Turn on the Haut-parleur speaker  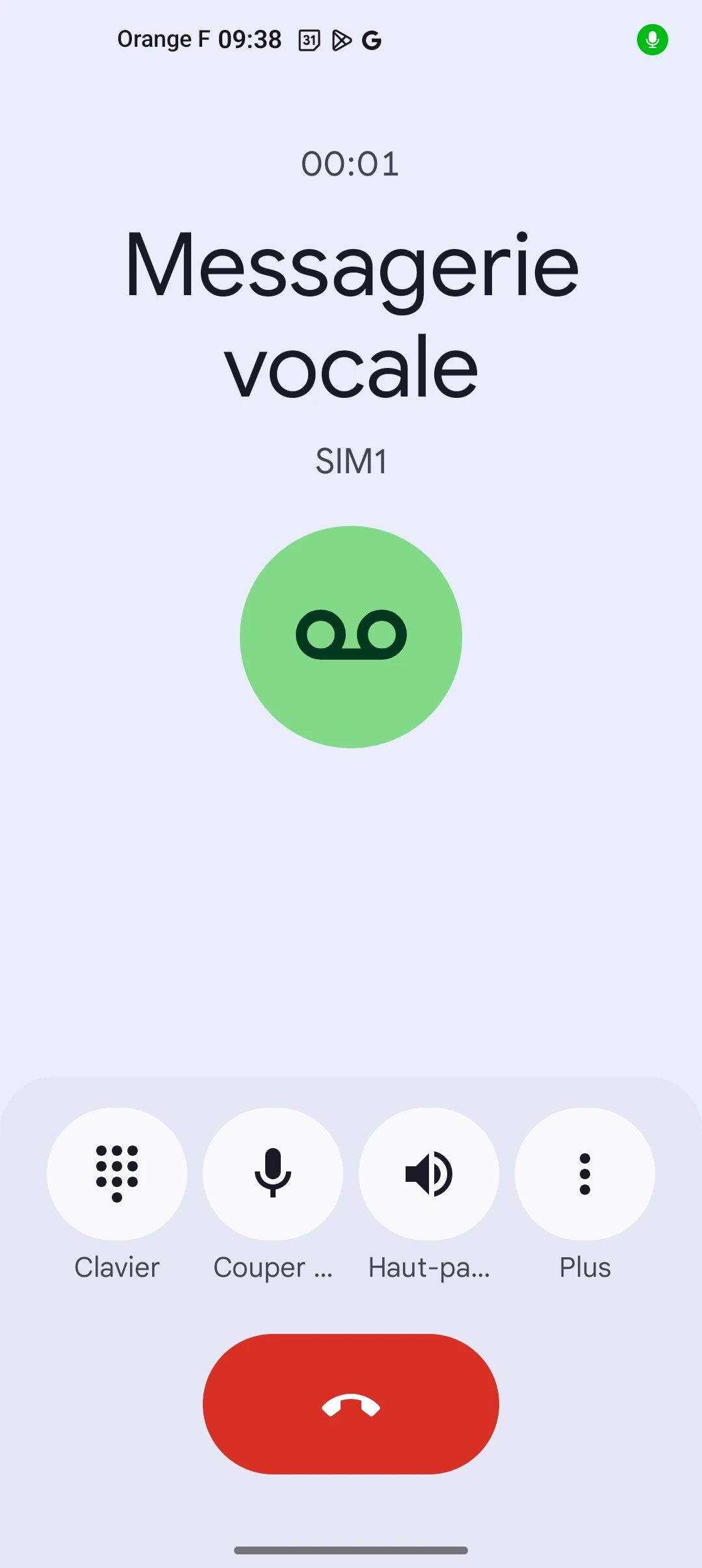coord(429,1173)
